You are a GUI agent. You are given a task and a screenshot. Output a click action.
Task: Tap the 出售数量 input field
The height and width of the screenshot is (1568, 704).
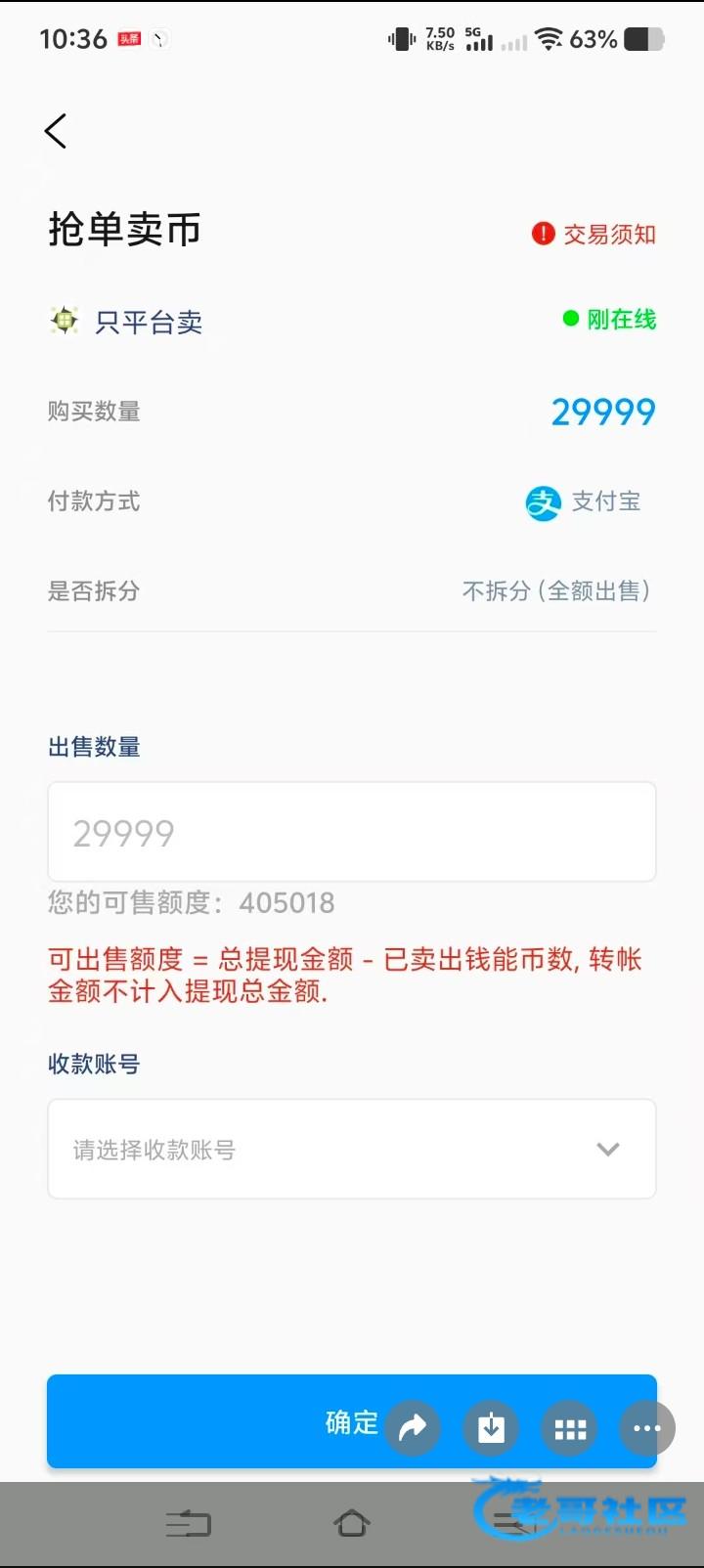(351, 832)
